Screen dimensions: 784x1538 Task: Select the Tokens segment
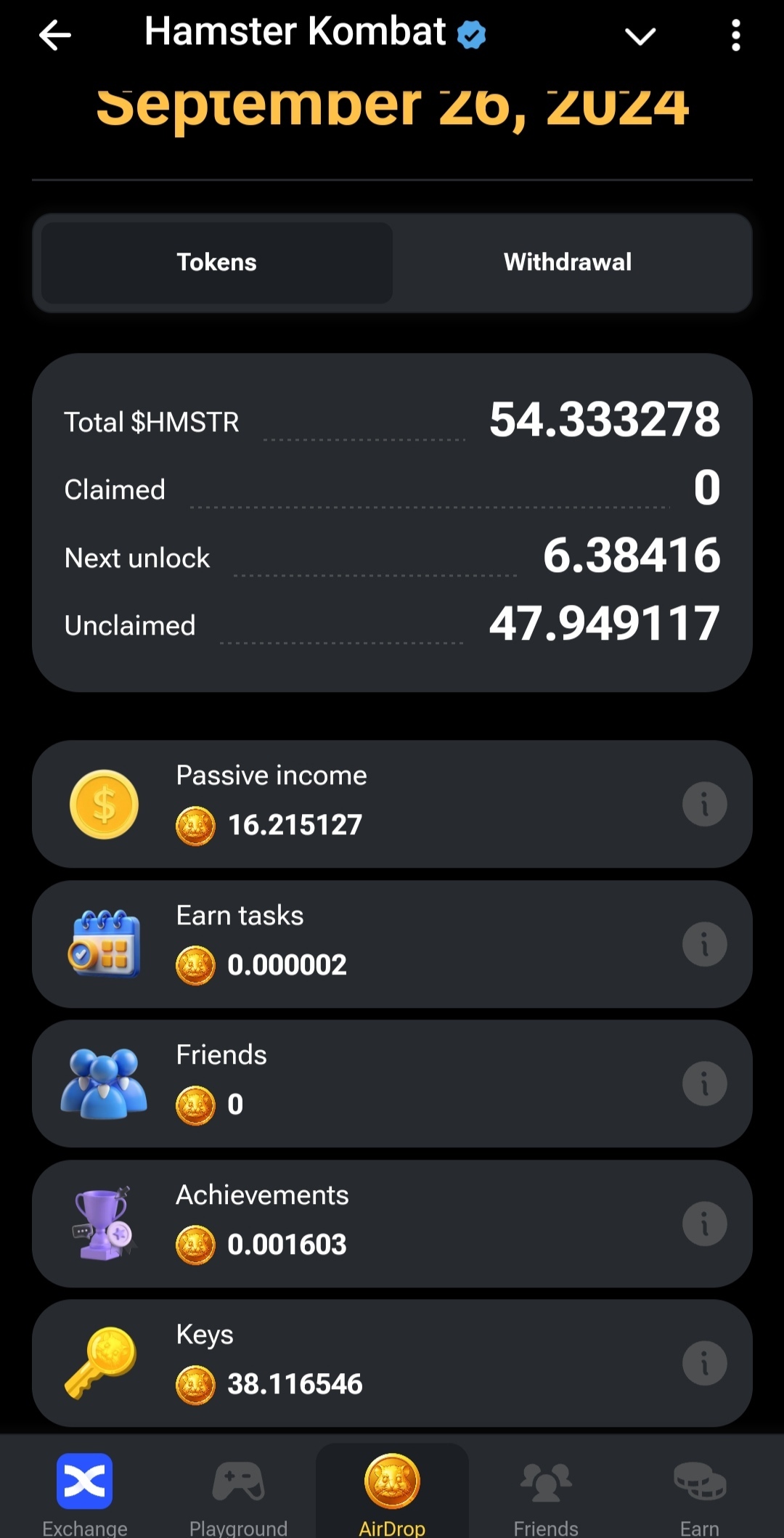click(x=216, y=262)
